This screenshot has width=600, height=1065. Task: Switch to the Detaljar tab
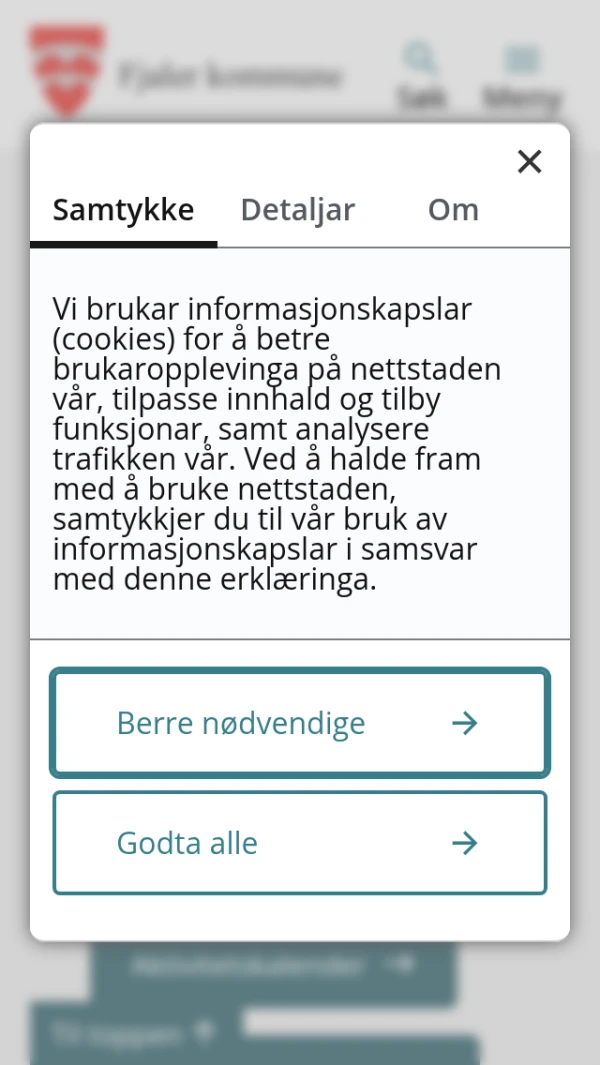click(298, 210)
